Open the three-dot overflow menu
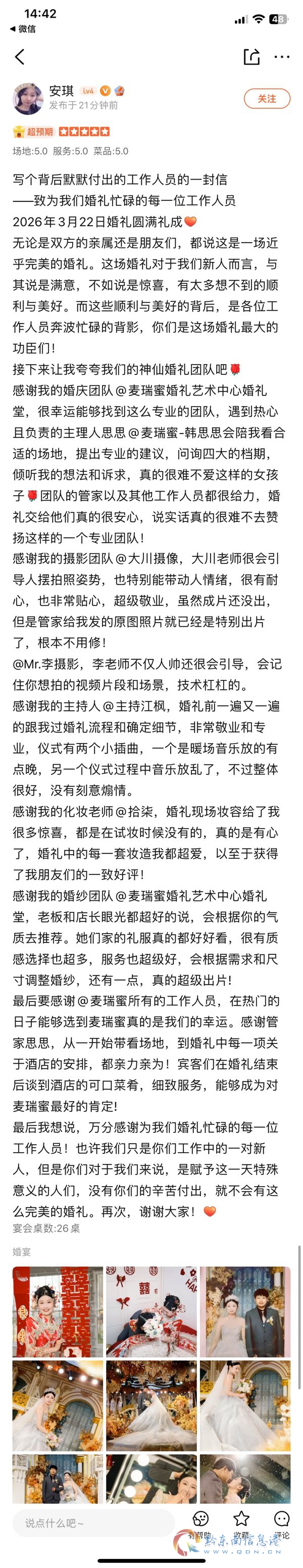The image size is (303, 1568). click(282, 57)
